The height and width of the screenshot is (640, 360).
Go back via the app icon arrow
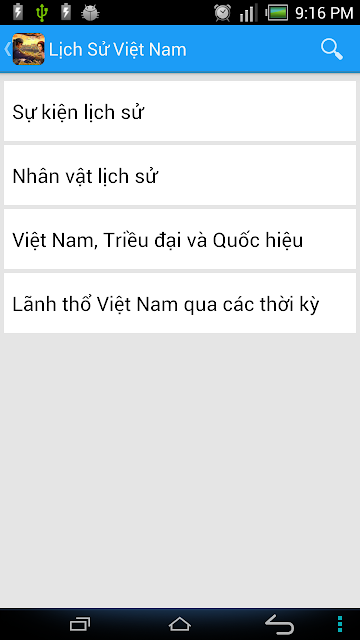pos(24,49)
